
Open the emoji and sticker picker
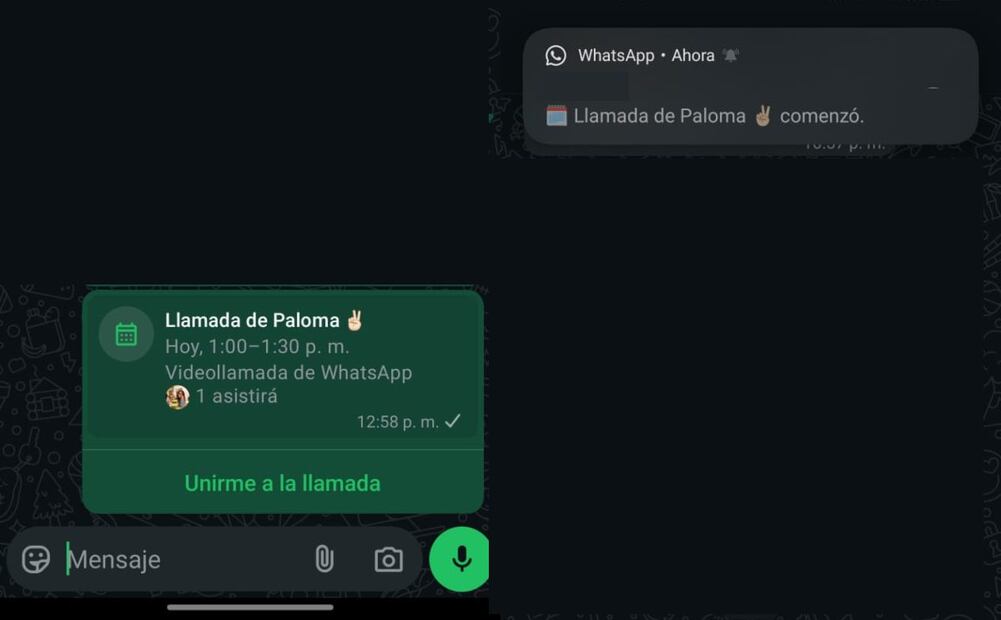pyautogui.click(x=36, y=559)
